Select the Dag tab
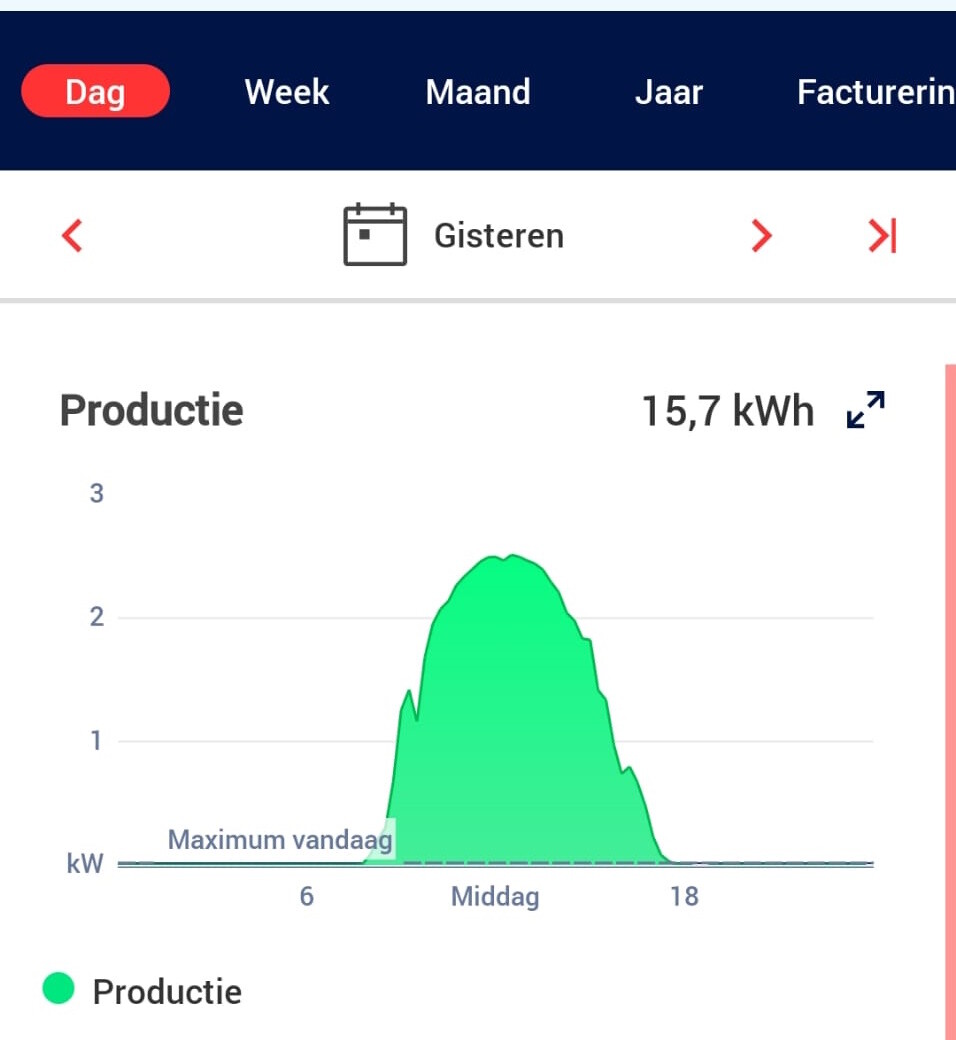Image resolution: width=956 pixels, height=1040 pixels. click(x=96, y=92)
